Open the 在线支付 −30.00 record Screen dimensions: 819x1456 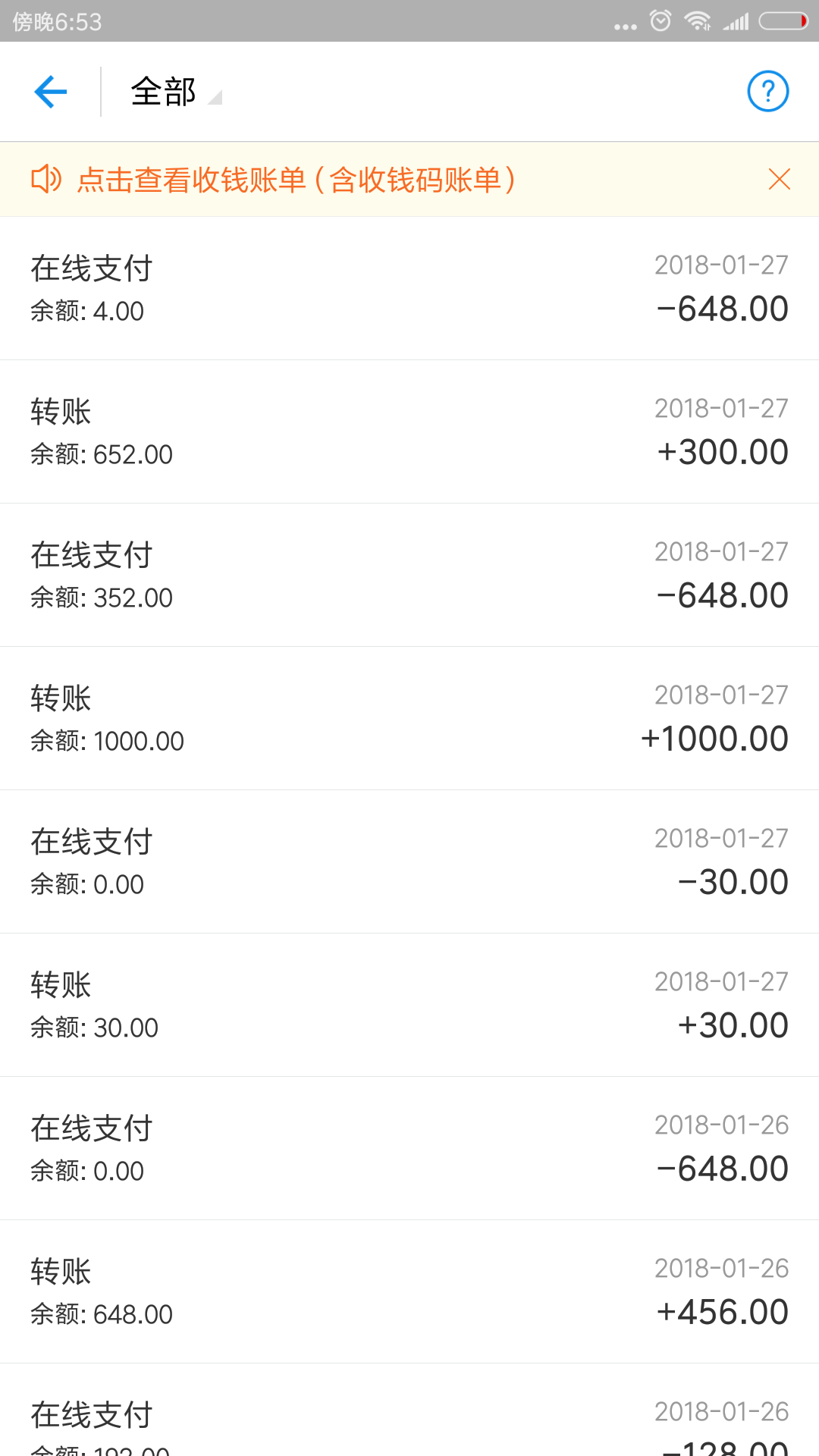tap(409, 862)
